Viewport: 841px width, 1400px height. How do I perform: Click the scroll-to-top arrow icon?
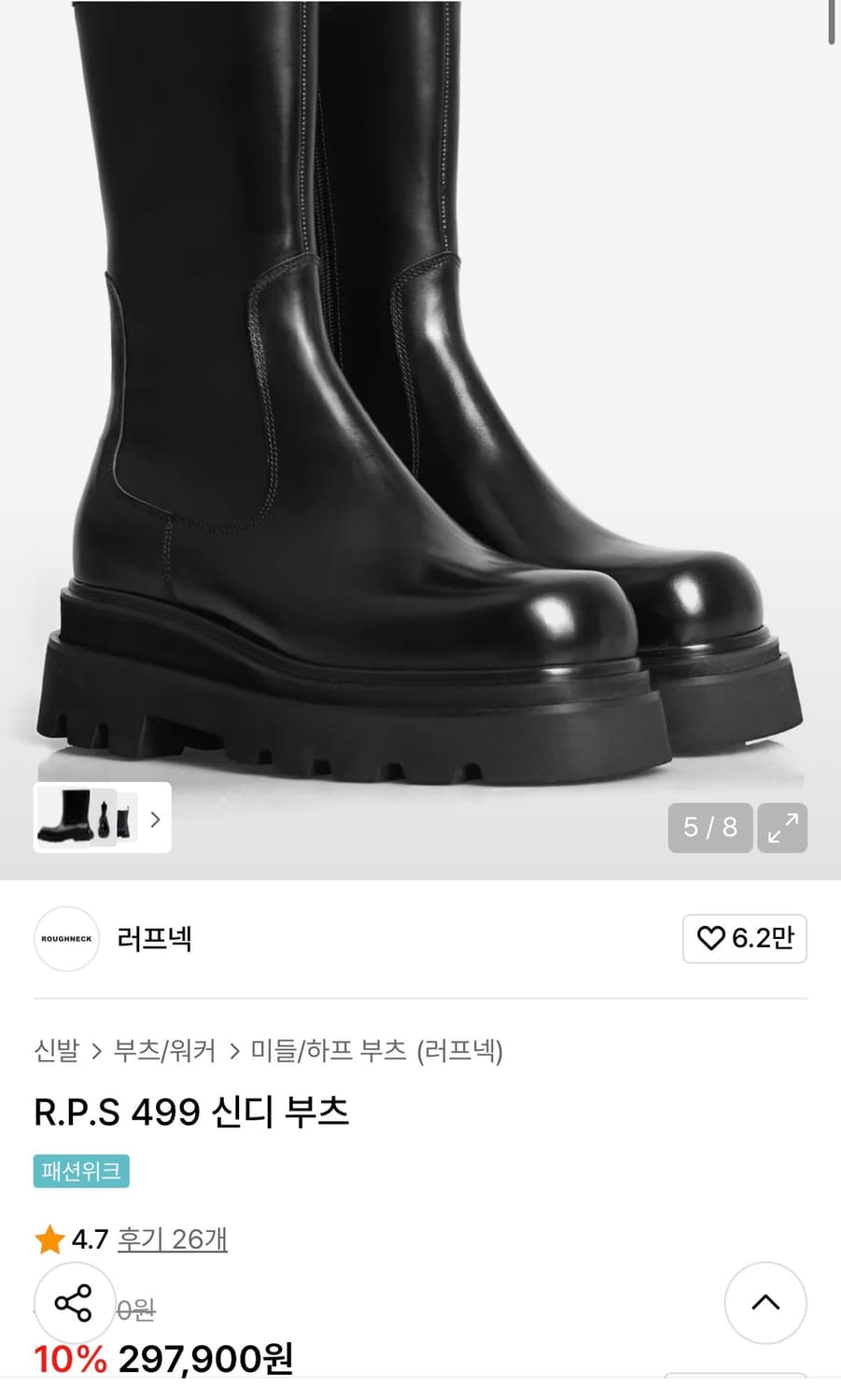pyautogui.click(x=765, y=1303)
